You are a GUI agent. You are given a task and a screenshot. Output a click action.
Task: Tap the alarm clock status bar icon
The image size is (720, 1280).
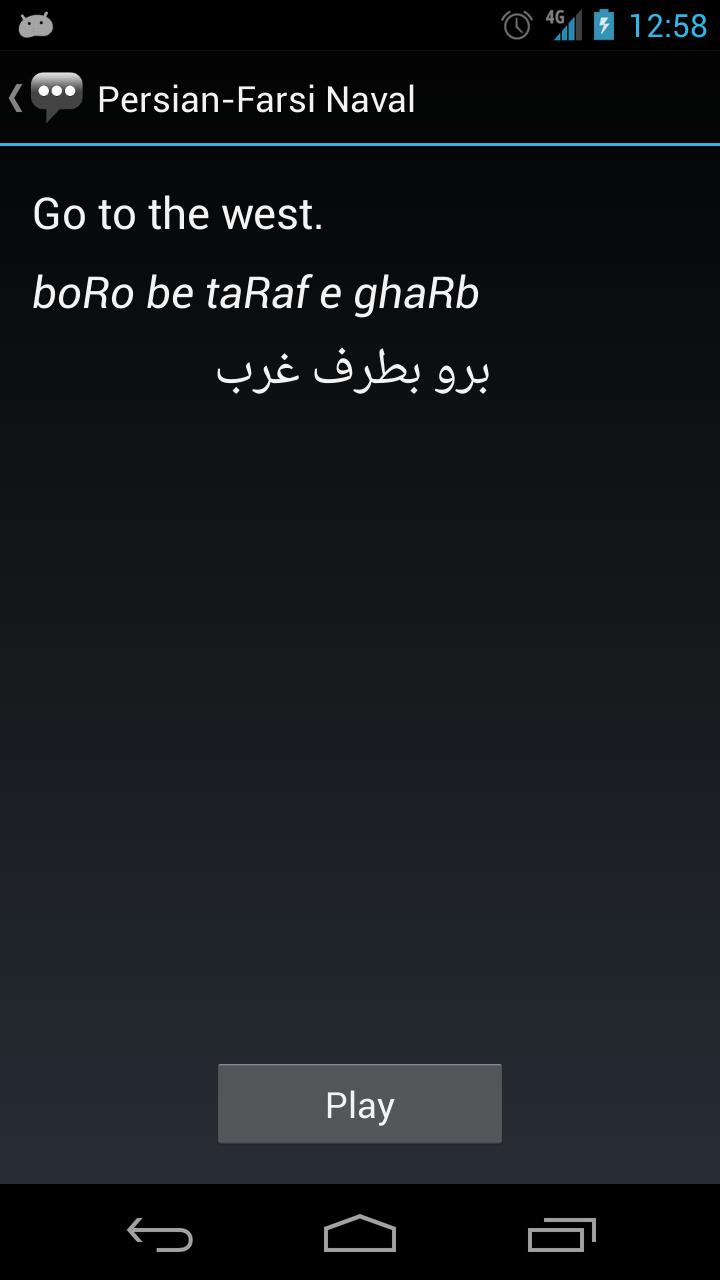(515, 24)
